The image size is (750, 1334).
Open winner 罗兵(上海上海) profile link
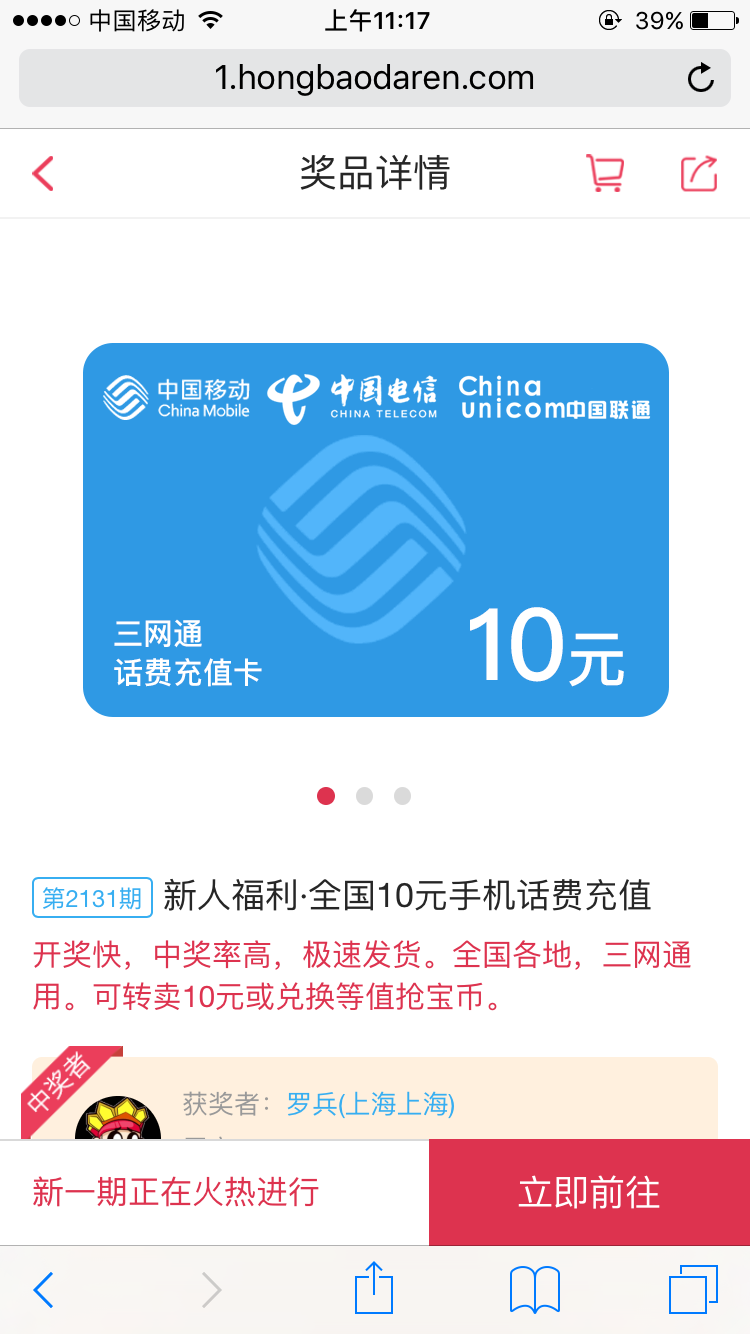(370, 1104)
